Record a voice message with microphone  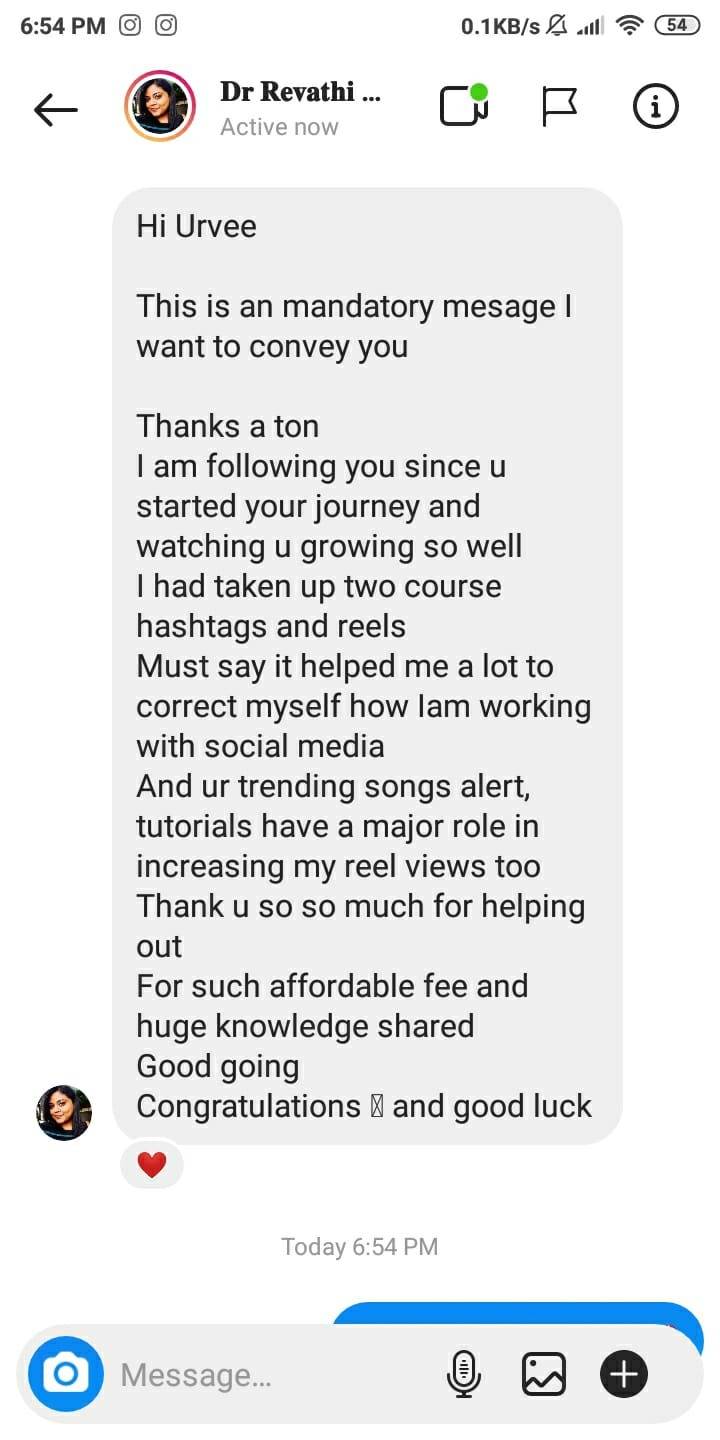(462, 1374)
